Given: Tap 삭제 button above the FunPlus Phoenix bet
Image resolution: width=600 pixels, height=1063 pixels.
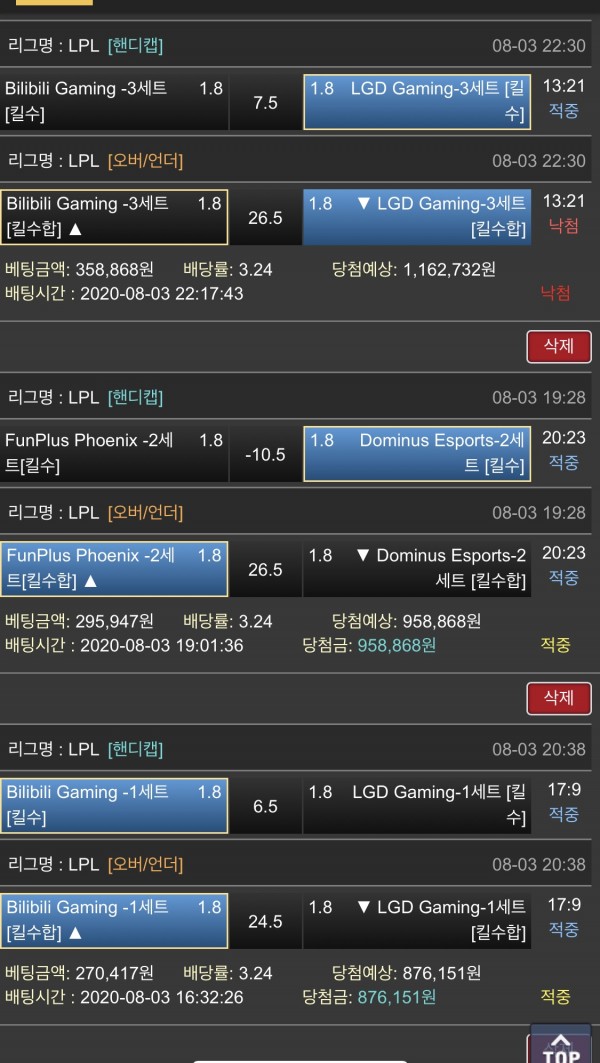Looking at the screenshot, I should point(559,346).
